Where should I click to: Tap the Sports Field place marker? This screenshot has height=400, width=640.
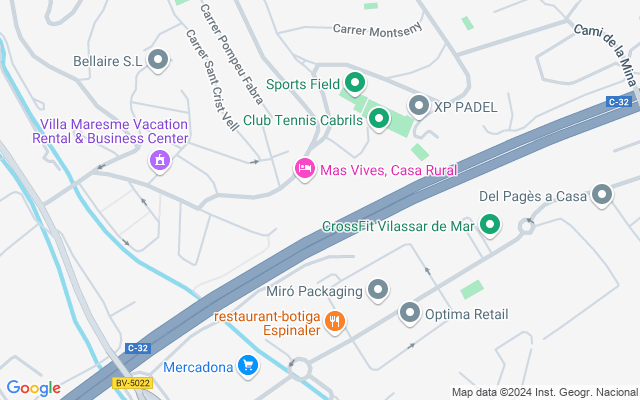click(x=355, y=83)
